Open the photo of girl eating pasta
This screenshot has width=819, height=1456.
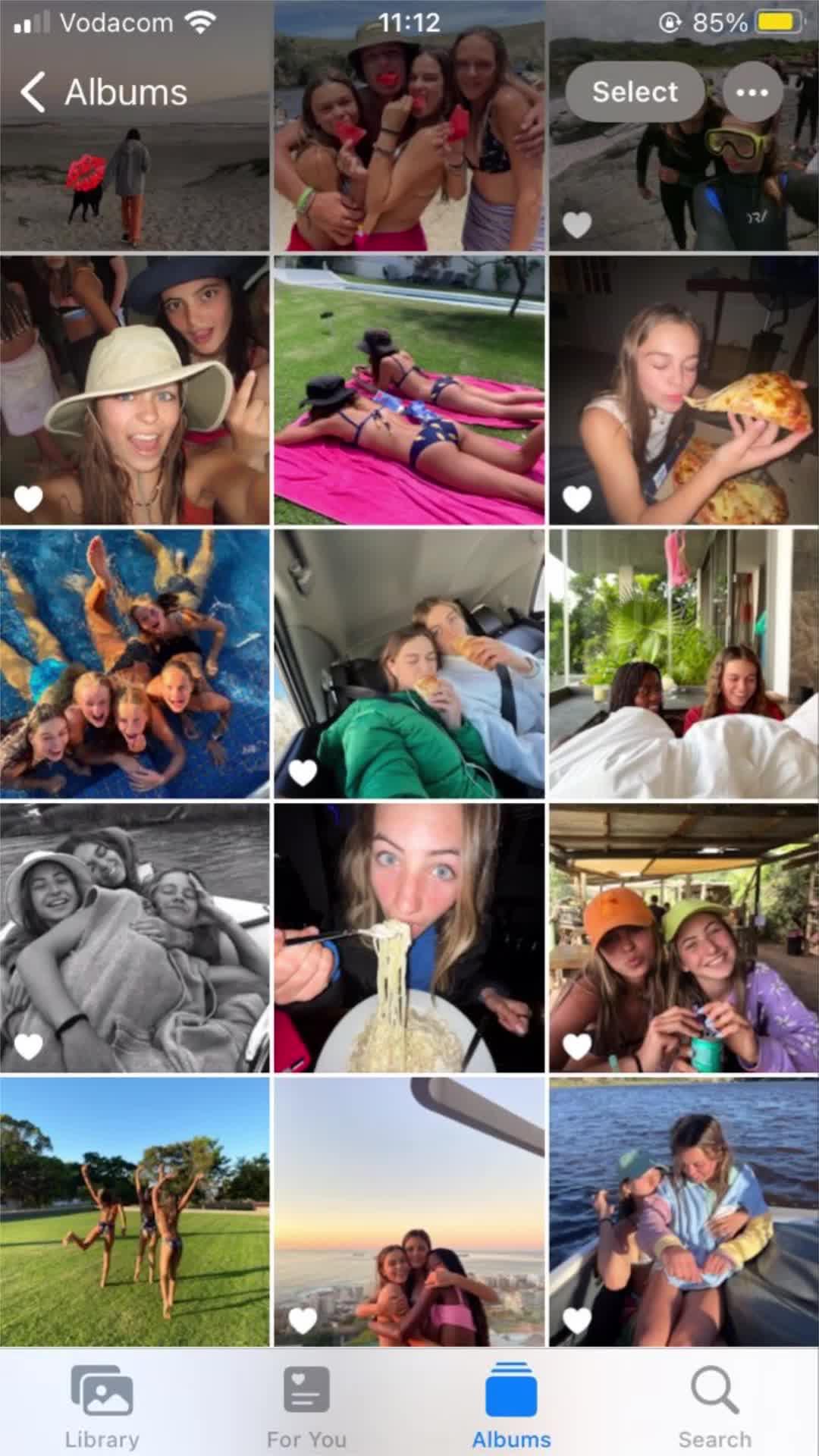click(409, 938)
